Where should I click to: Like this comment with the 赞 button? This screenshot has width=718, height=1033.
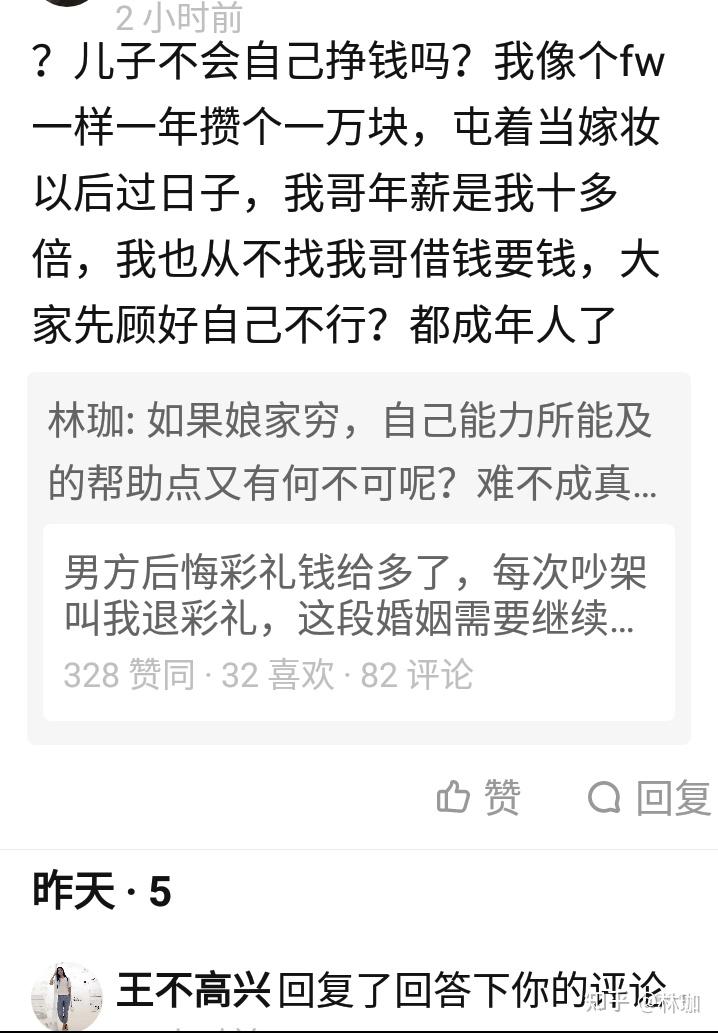pyautogui.click(x=479, y=797)
